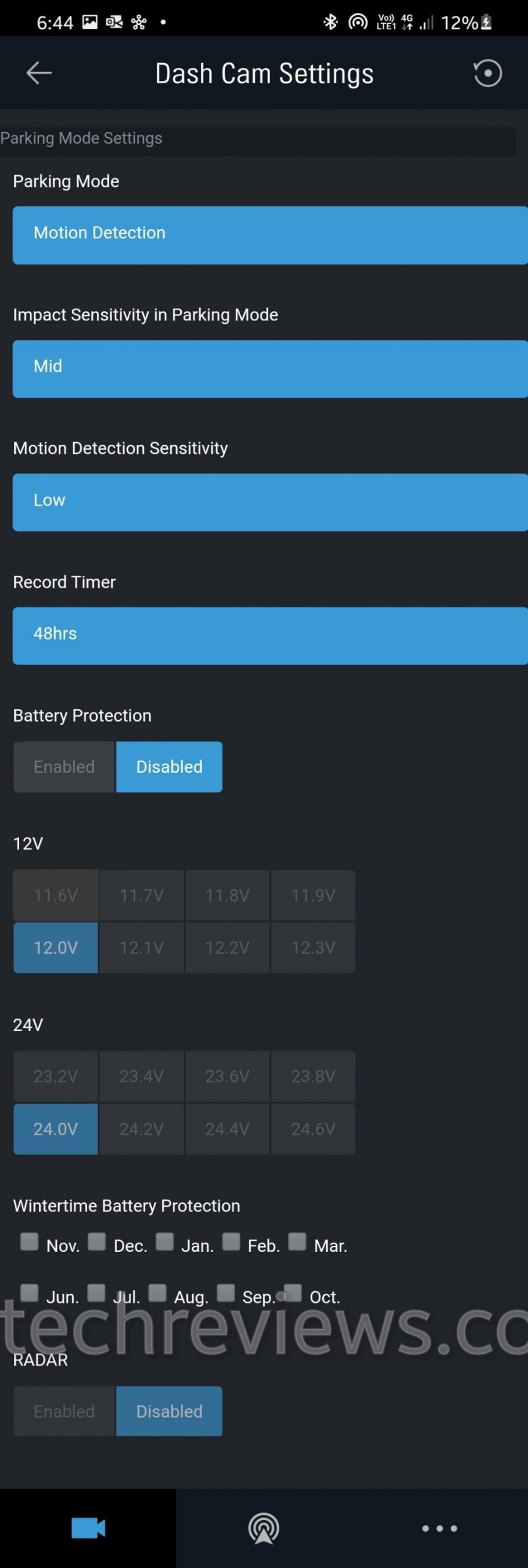Switch to the camera tab
Image resolution: width=528 pixels, height=1568 pixels.
[x=88, y=1528]
